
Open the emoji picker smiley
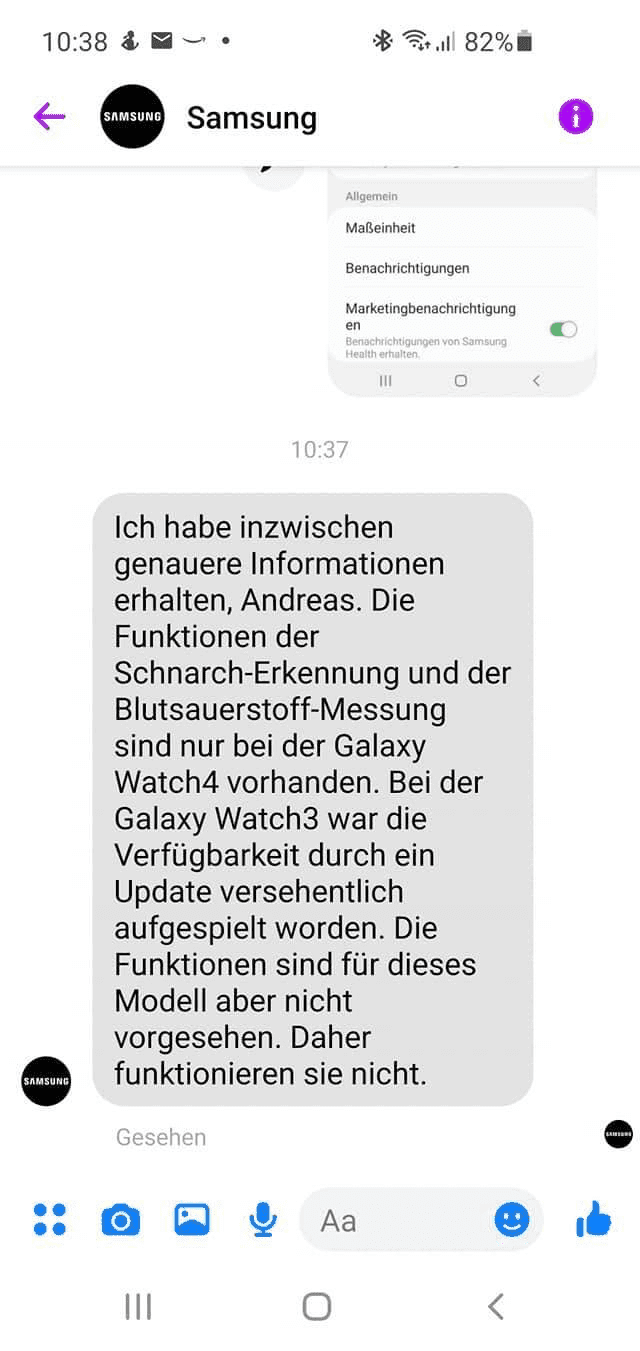[512, 1220]
